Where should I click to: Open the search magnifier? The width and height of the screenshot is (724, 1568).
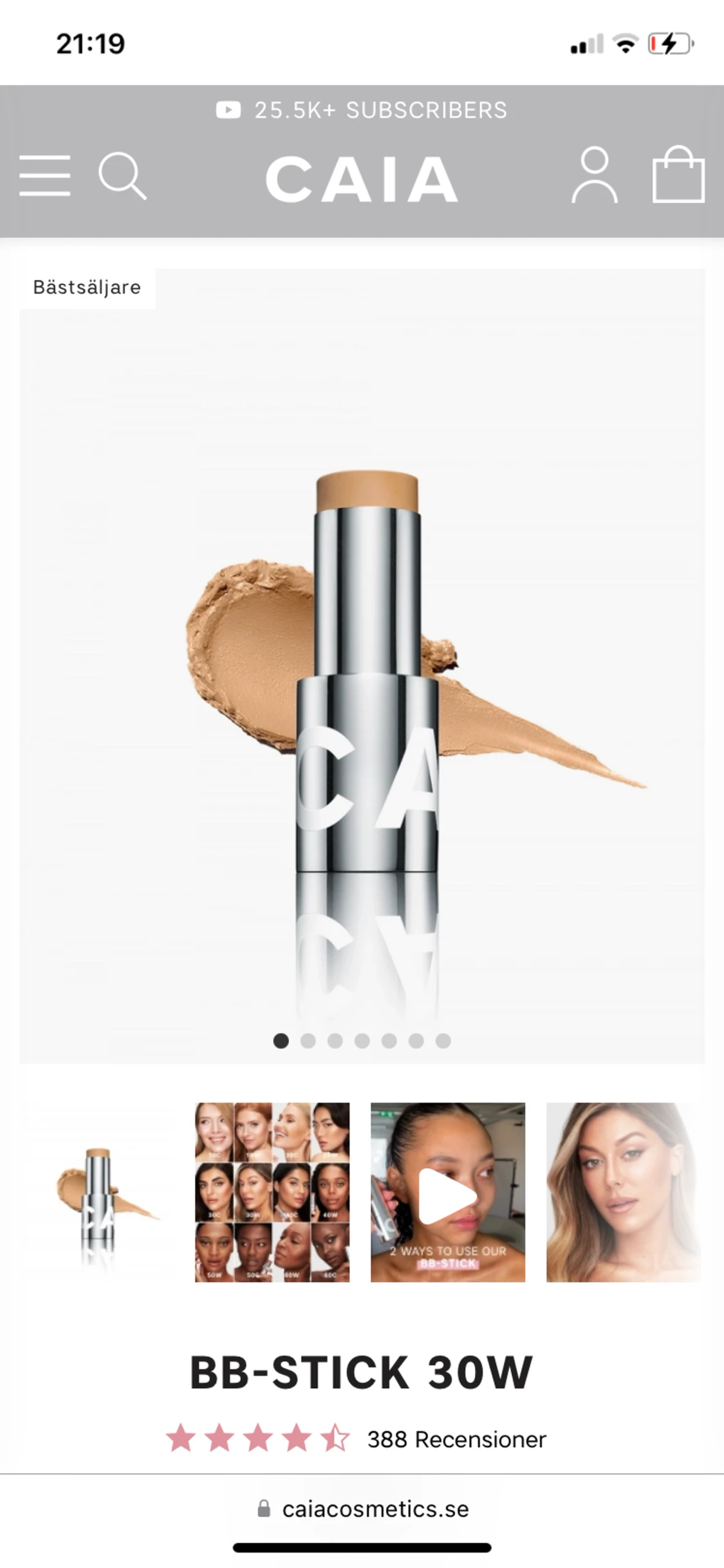click(x=122, y=175)
